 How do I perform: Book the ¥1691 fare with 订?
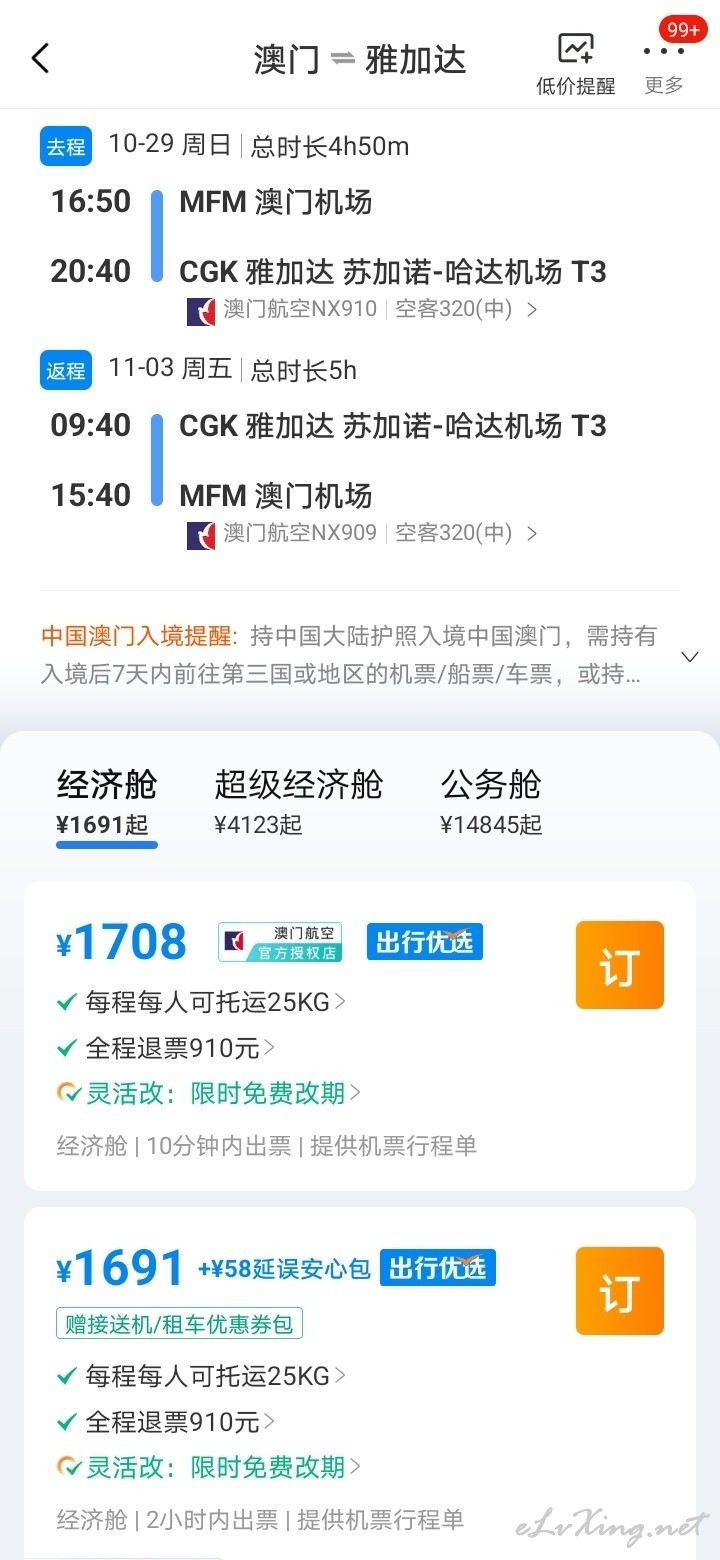(620, 1291)
